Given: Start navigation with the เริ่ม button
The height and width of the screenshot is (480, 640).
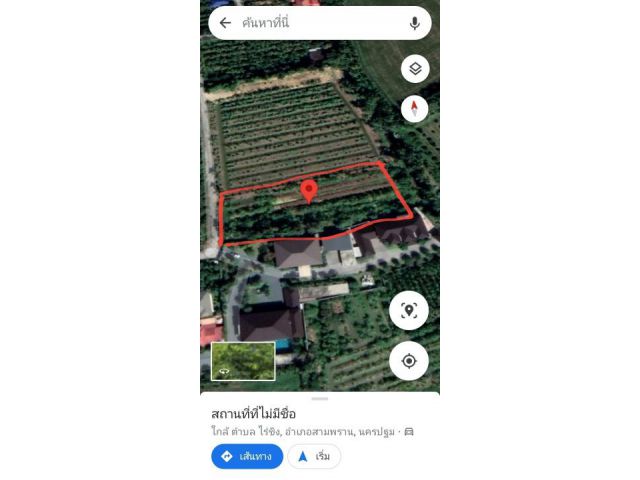Looking at the screenshot, I should [314, 457].
